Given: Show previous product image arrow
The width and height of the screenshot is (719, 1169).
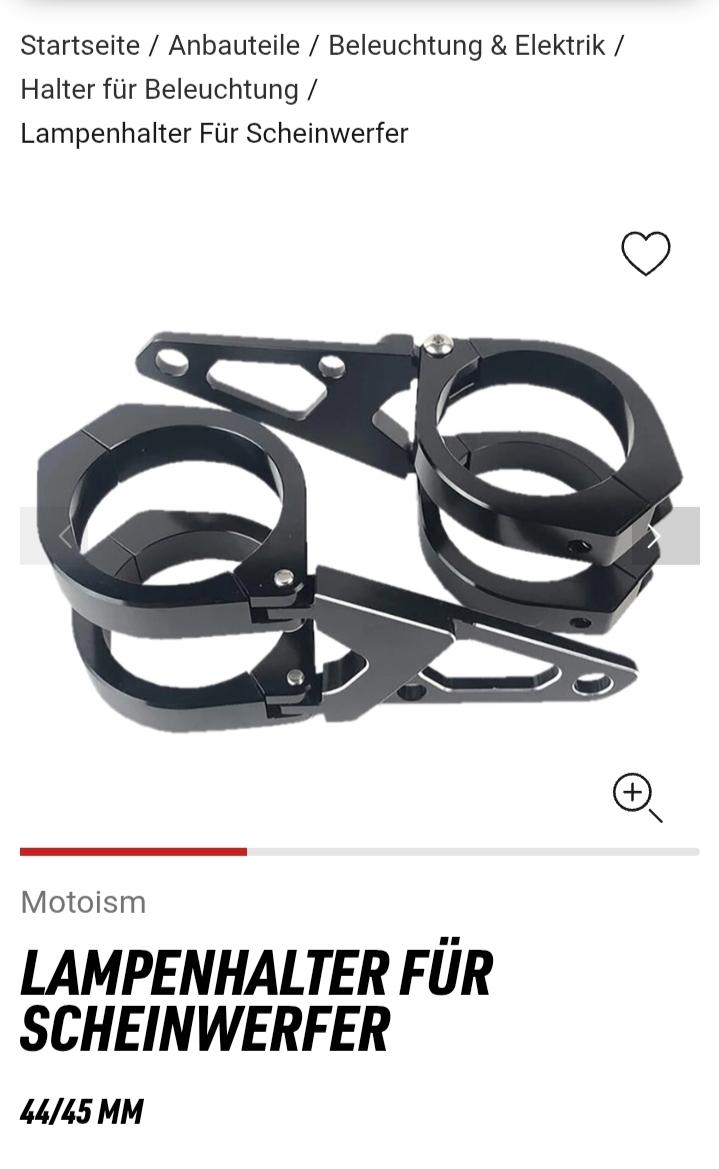Looking at the screenshot, I should pyautogui.click(x=64, y=537).
